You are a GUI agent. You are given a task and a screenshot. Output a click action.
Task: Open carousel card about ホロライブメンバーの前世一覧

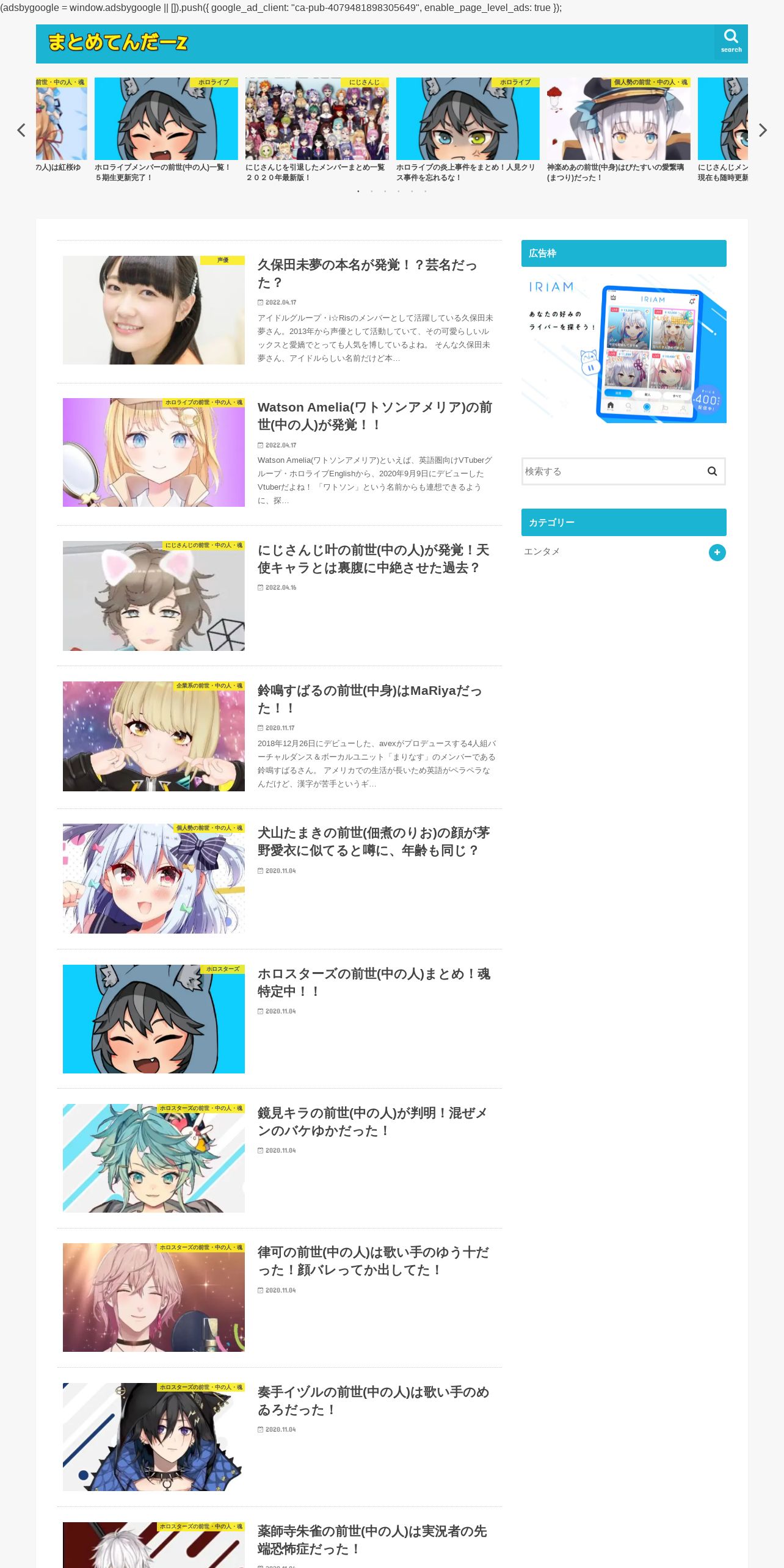tap(166, 129)
